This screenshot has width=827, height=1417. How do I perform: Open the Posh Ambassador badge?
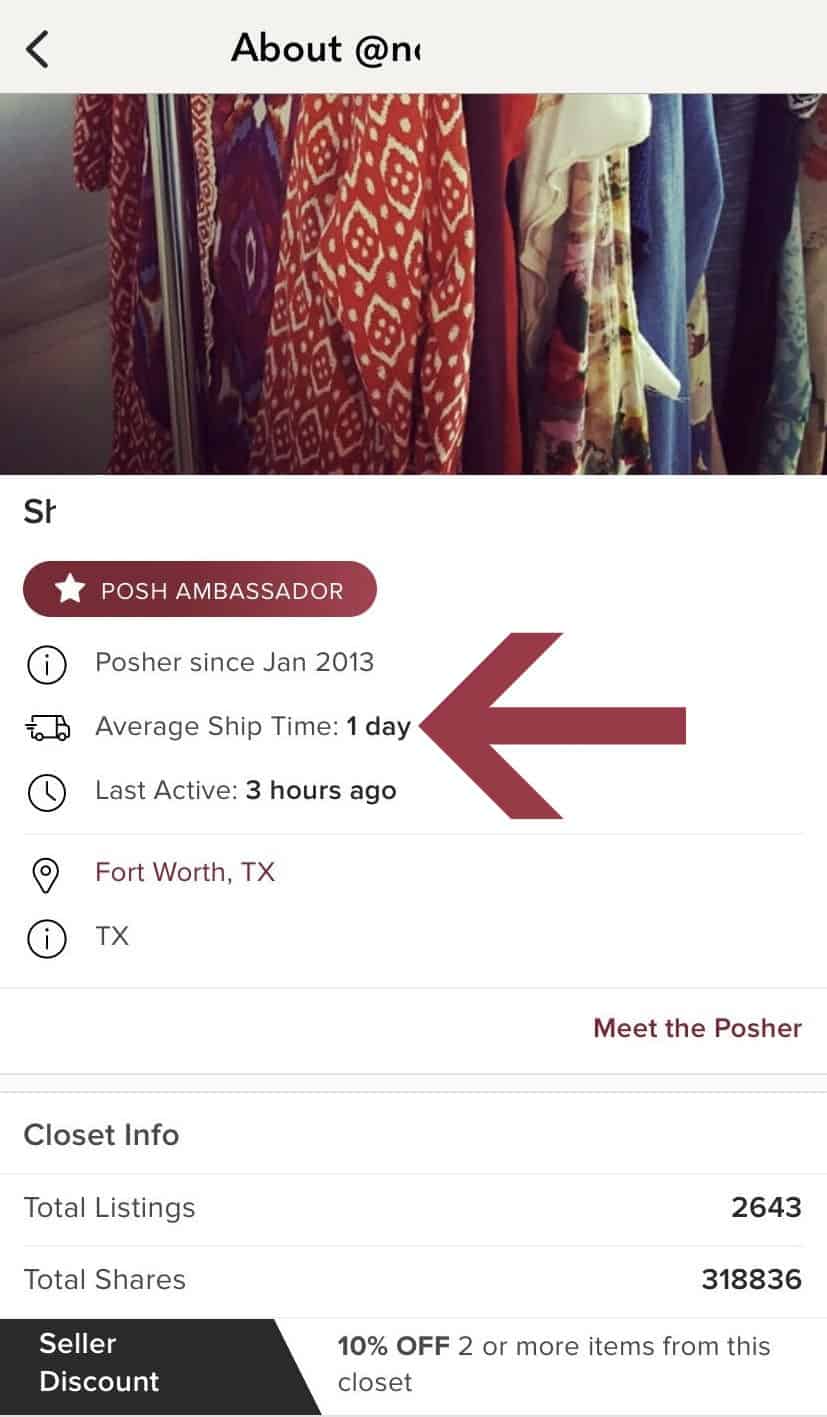[x=200, y=589]
